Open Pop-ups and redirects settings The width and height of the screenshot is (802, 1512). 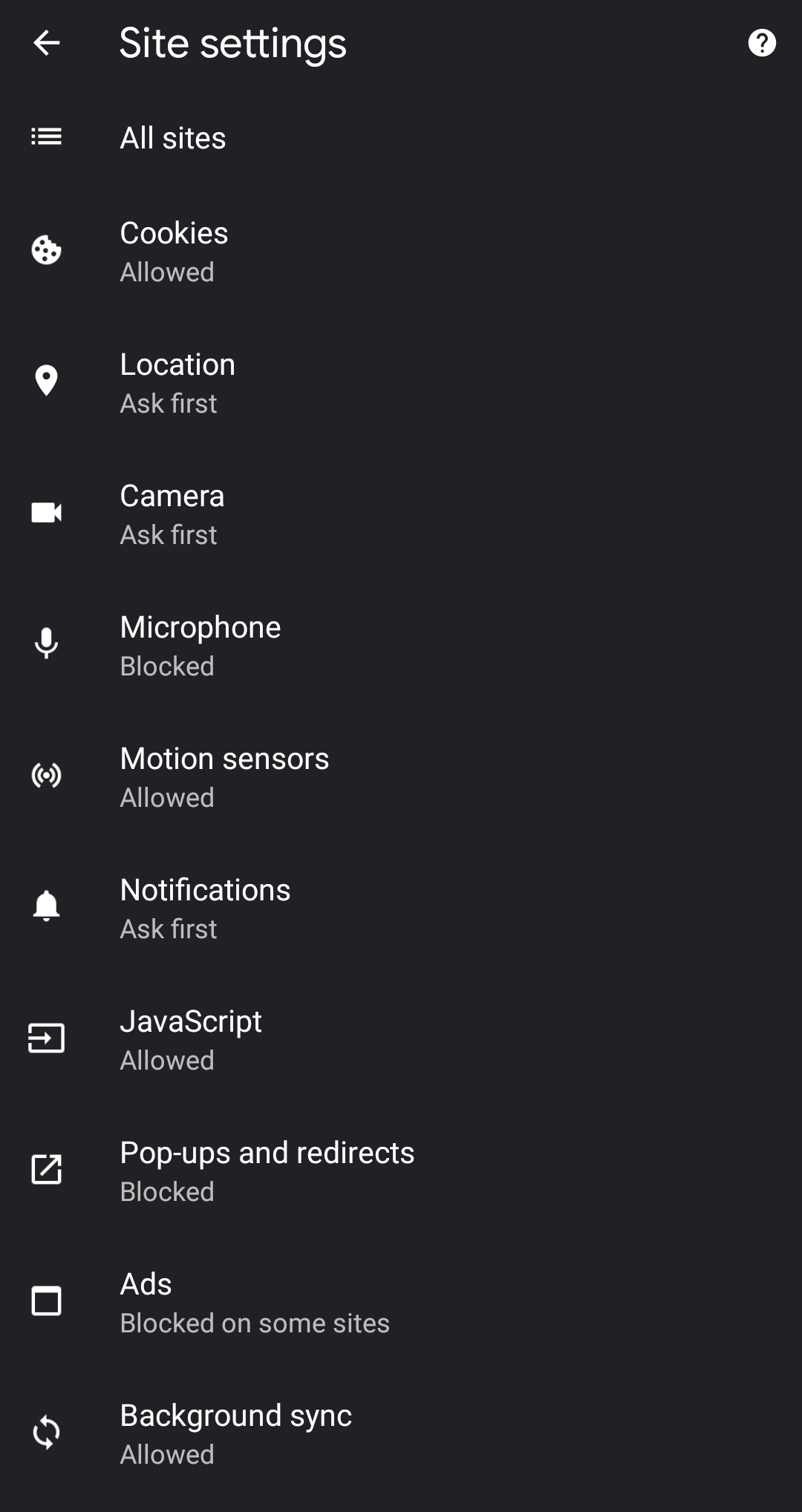(x=401, y=1171)
